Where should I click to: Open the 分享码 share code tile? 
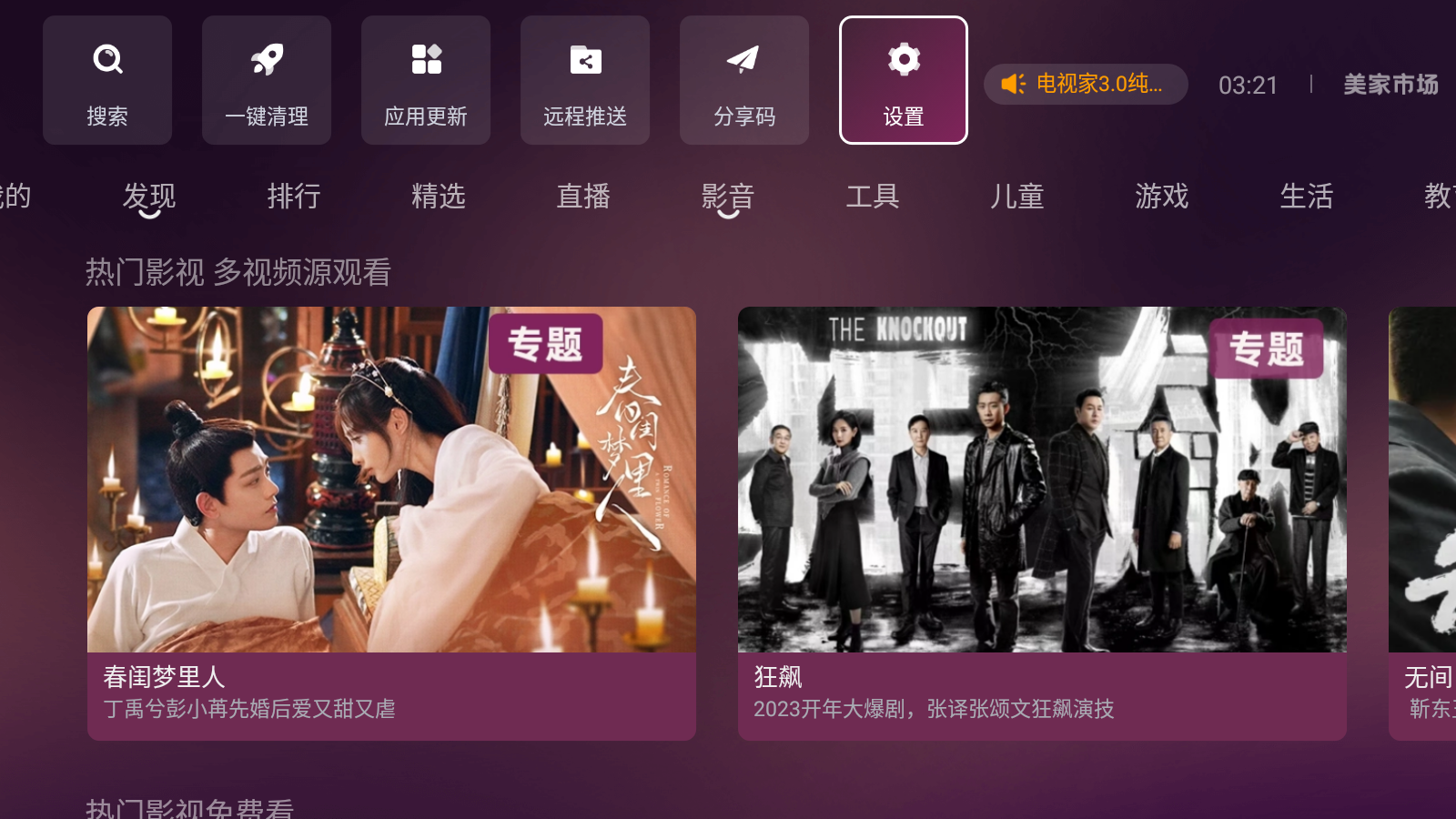tap(744, 80)
